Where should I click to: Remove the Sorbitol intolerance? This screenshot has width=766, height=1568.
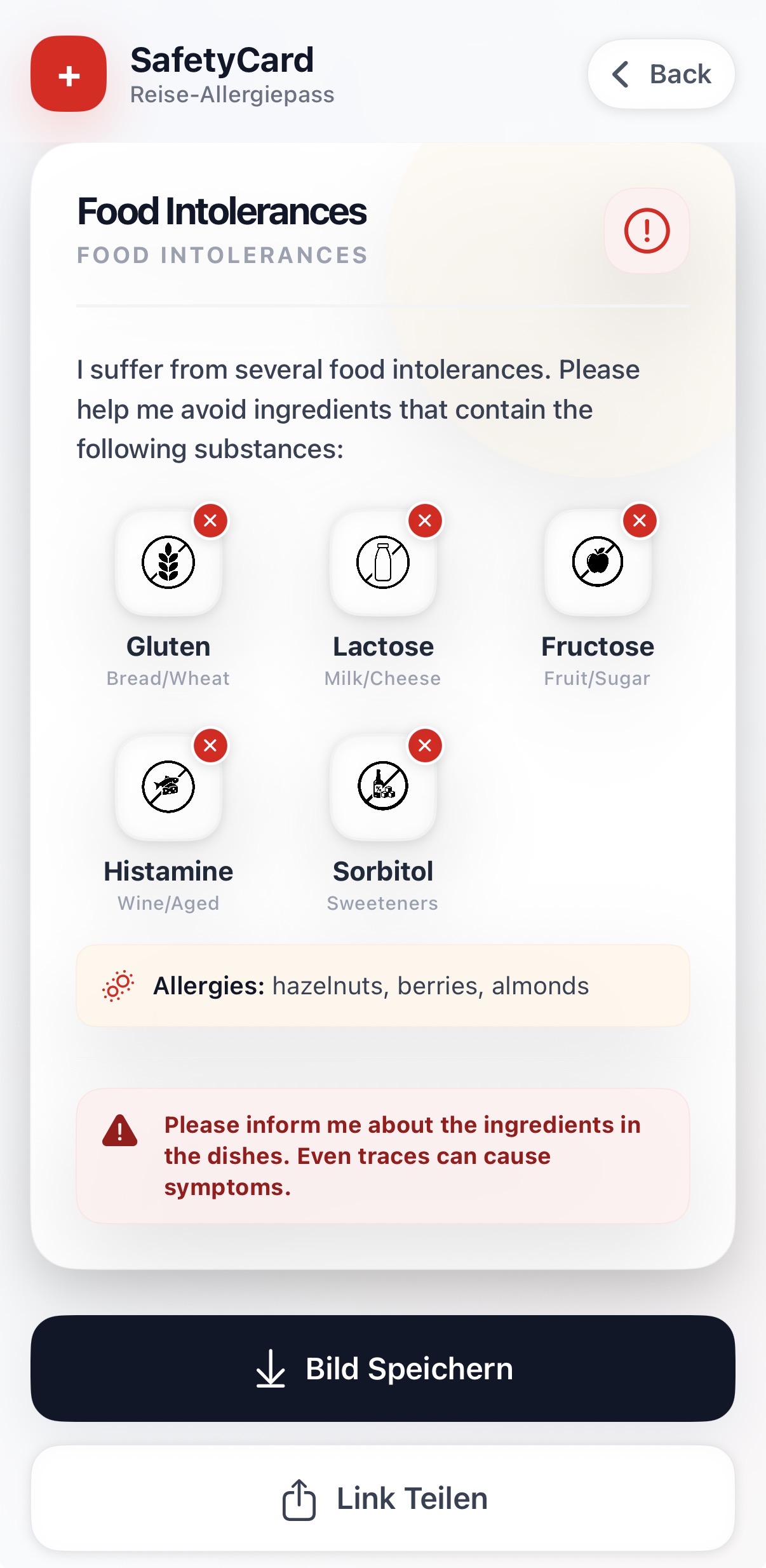coord(424,747)
